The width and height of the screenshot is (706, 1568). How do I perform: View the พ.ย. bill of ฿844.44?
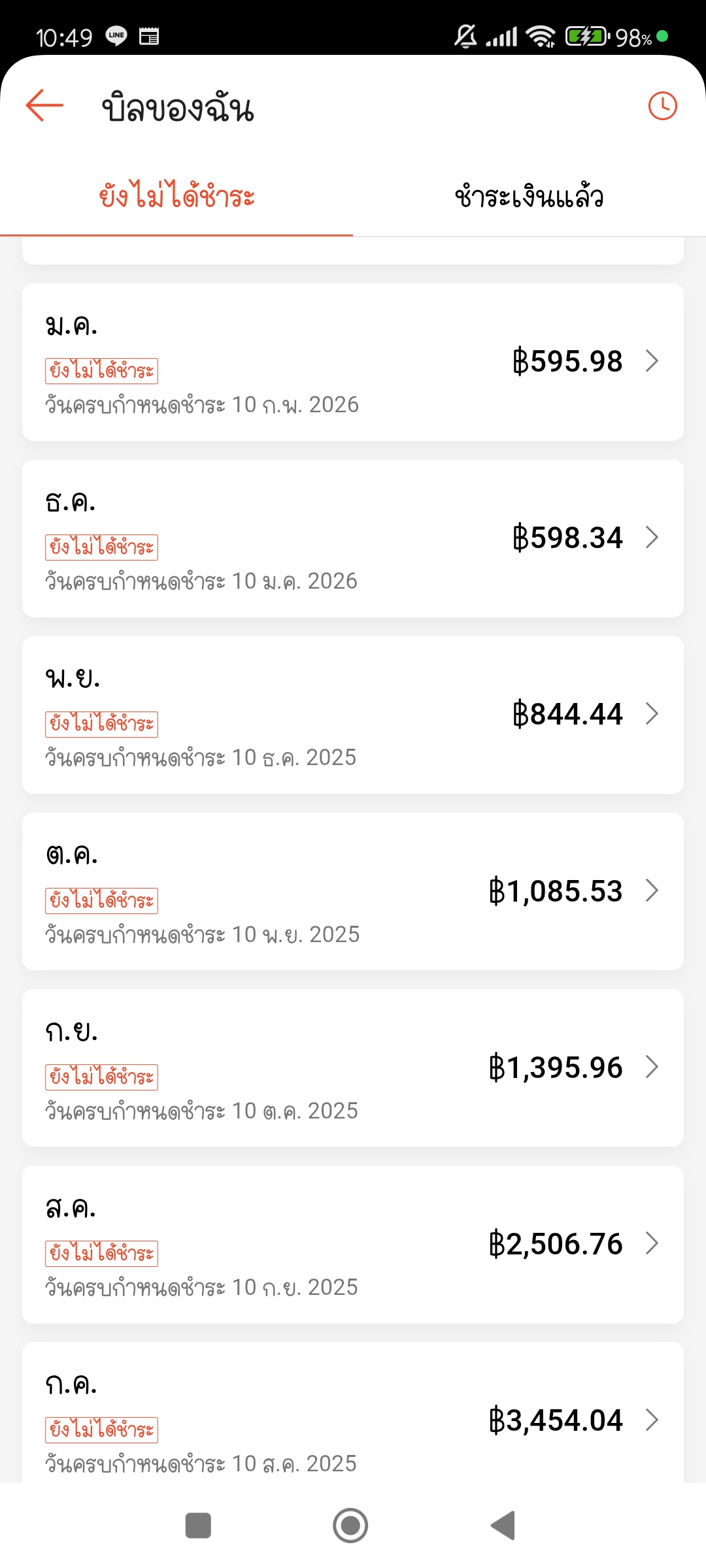pyautogui.click(x=353, y=715)
